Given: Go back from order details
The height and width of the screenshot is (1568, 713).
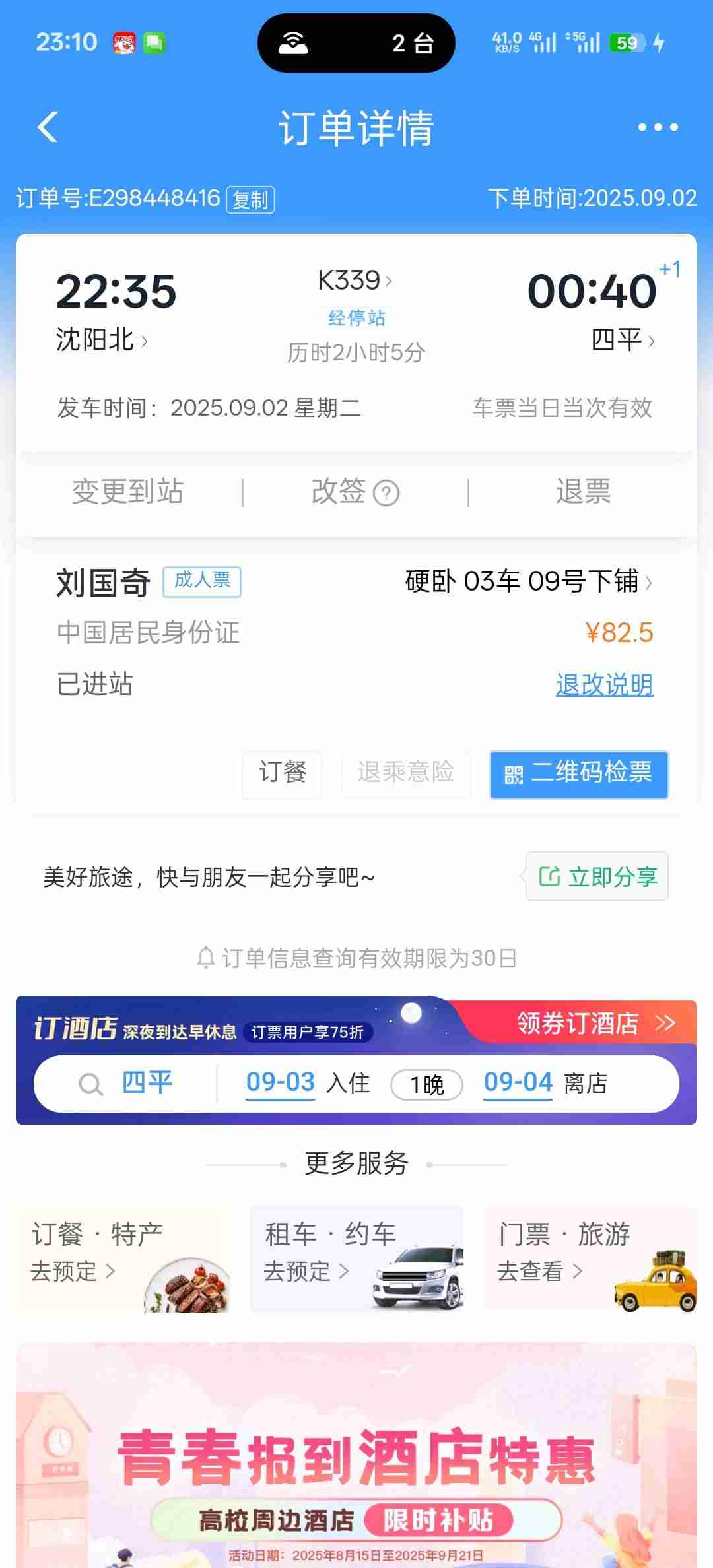Looking at the screenshot, I should click(48, 127).
